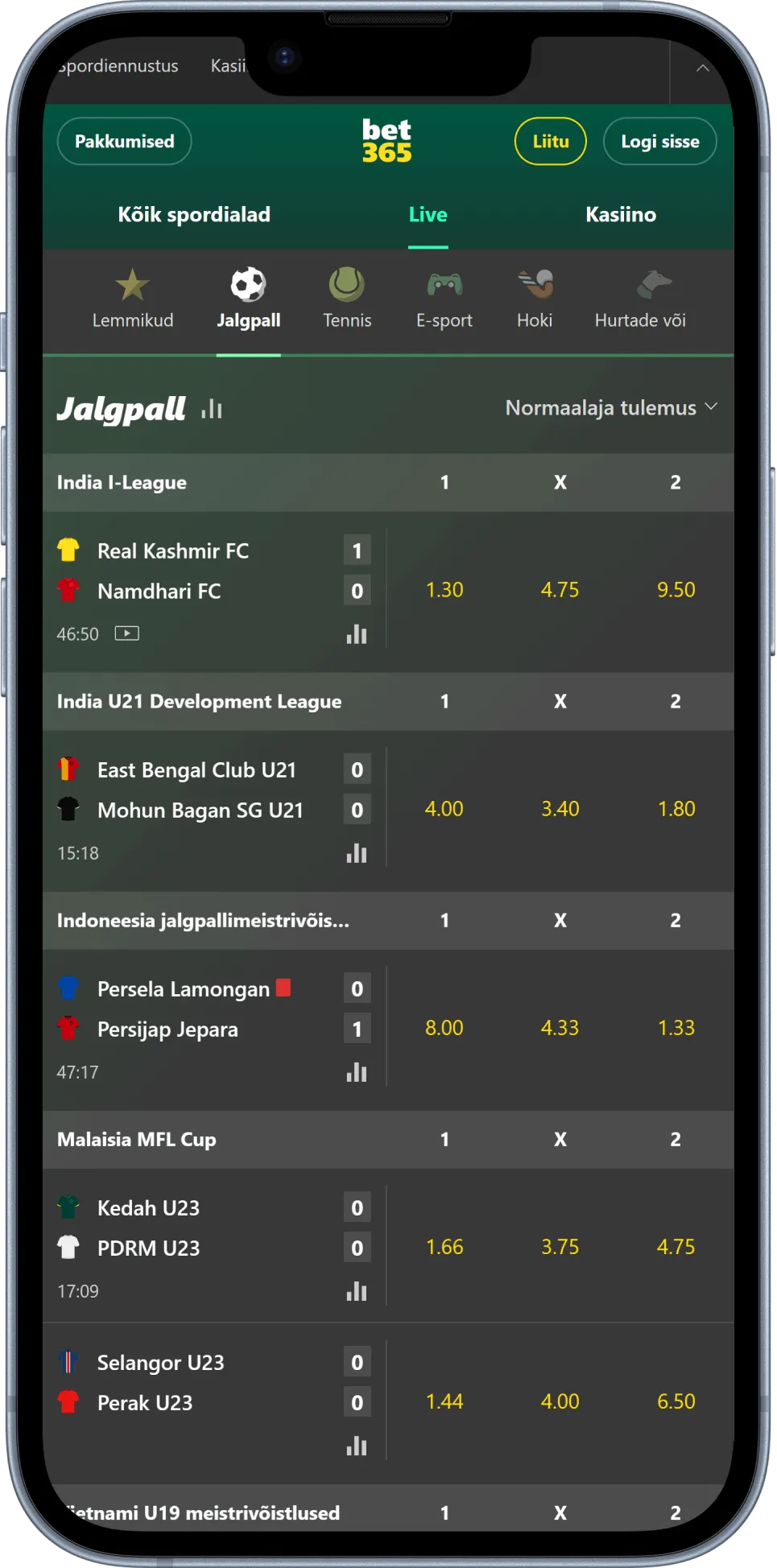Select the E-sport category
777x1568 pixels.
(x=444, y=299)
